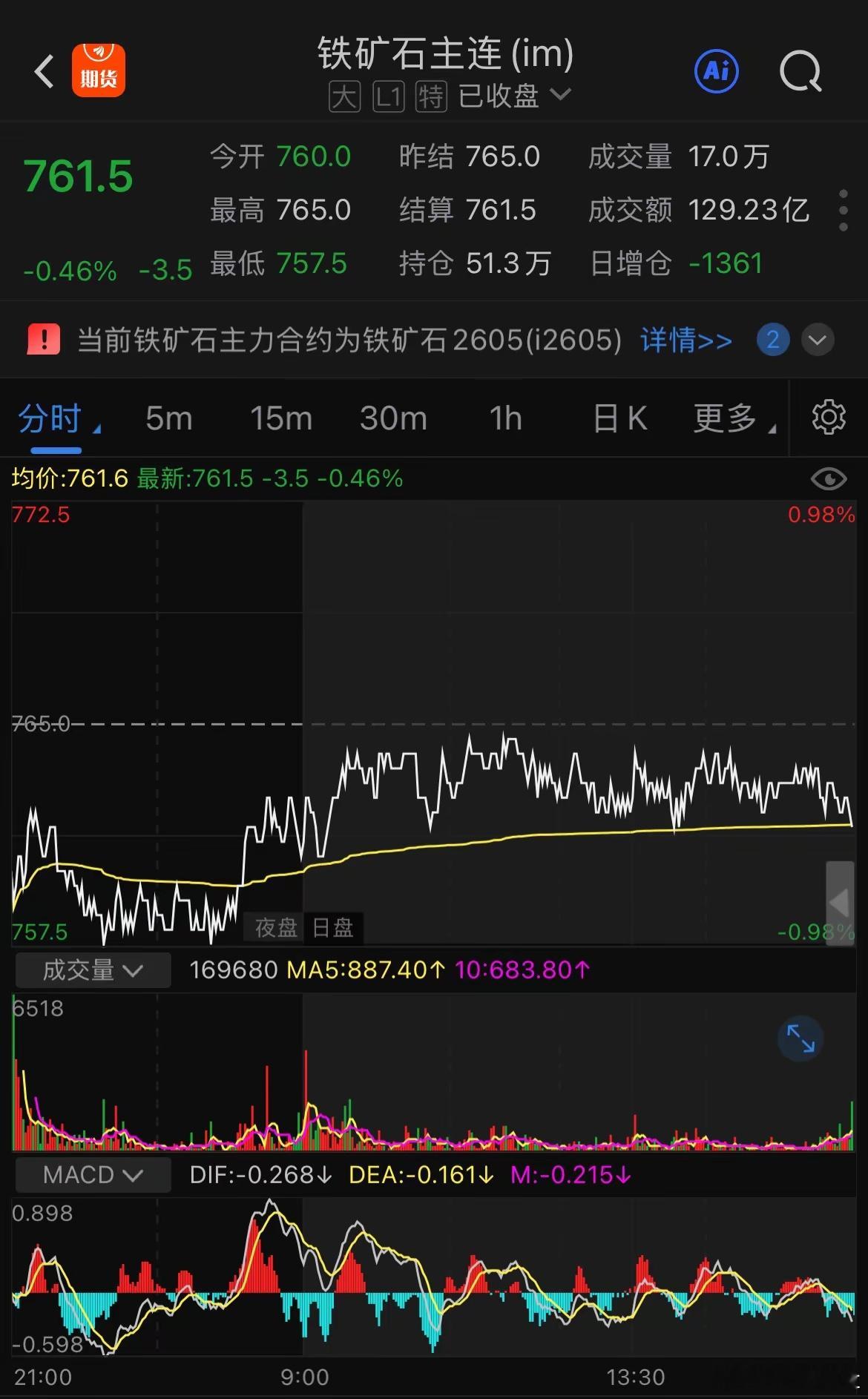The image size is (868, 1399).
Task: Open the MACD indicator dropdown
Action: point(92,1175)
